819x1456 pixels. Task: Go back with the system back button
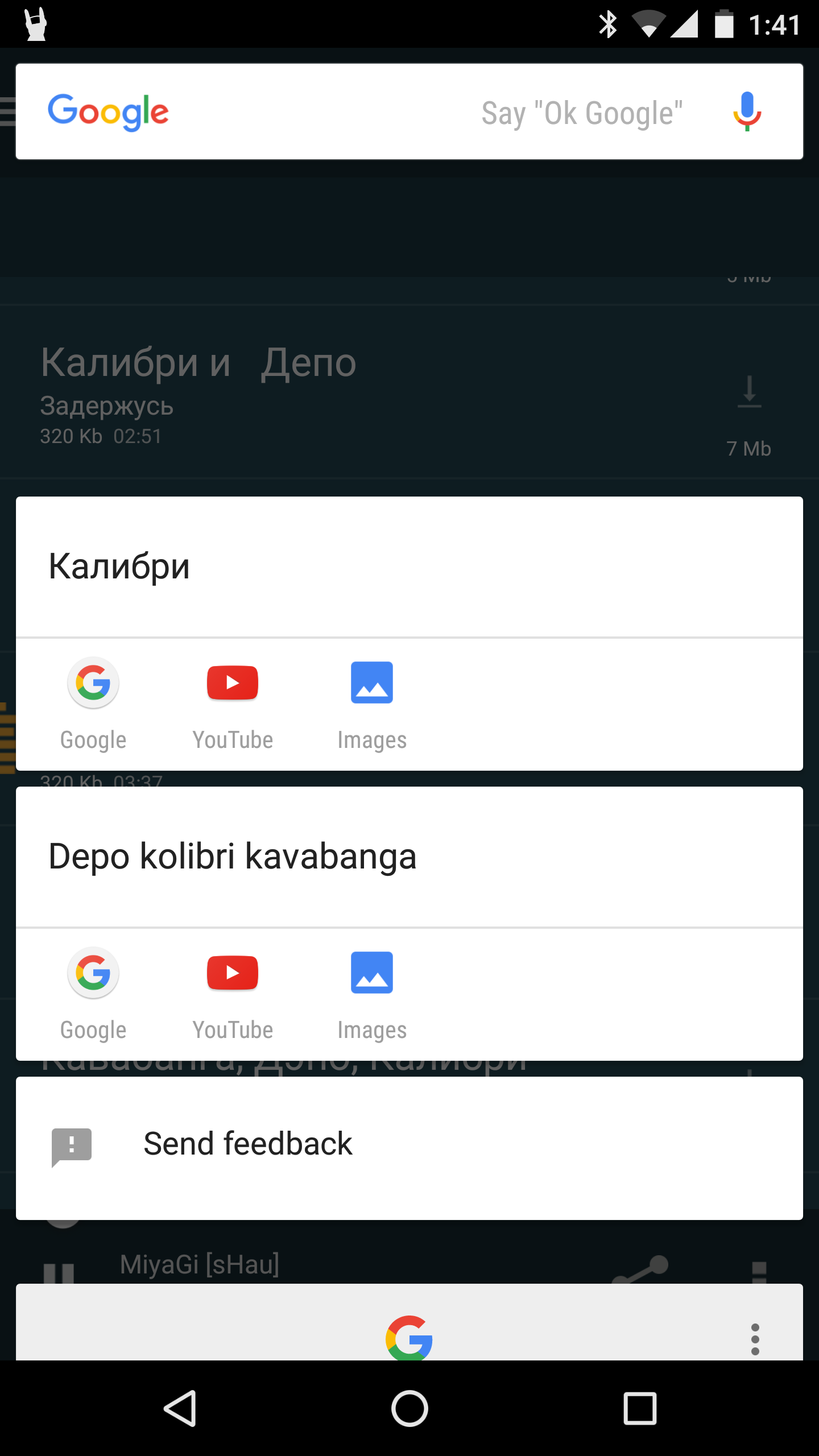click(x=180, y=1409)
